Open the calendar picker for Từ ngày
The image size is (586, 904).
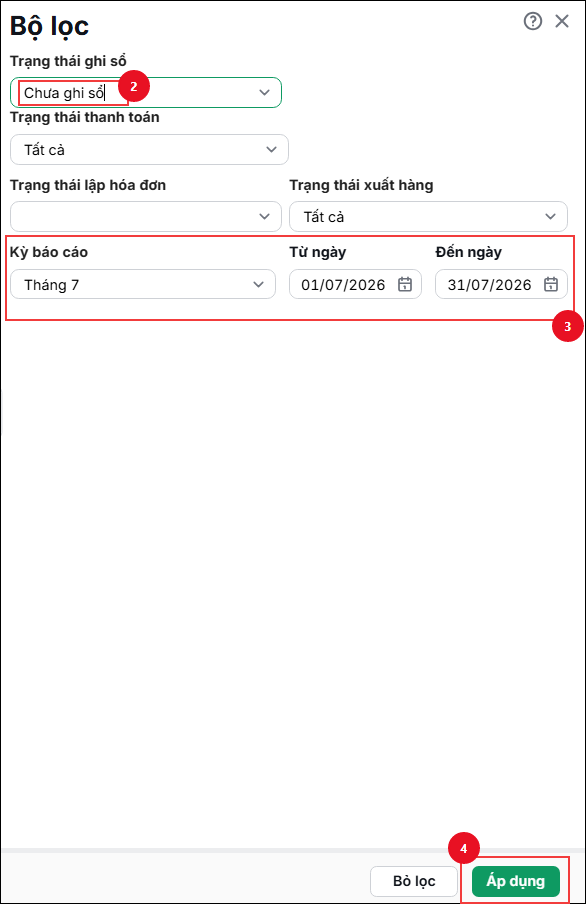pyautogui.click(x=405, y=284)
